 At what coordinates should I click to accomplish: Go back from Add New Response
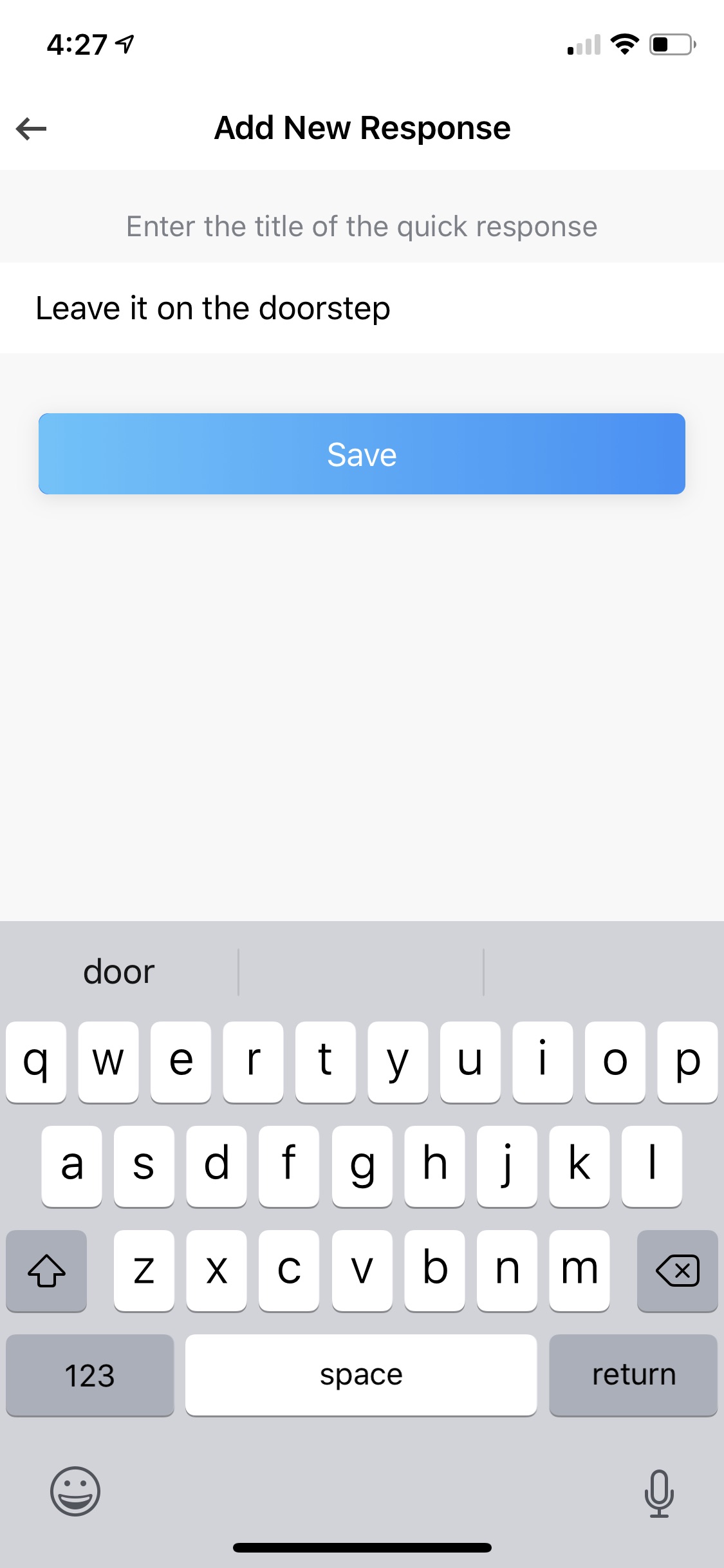pos(31,129)
